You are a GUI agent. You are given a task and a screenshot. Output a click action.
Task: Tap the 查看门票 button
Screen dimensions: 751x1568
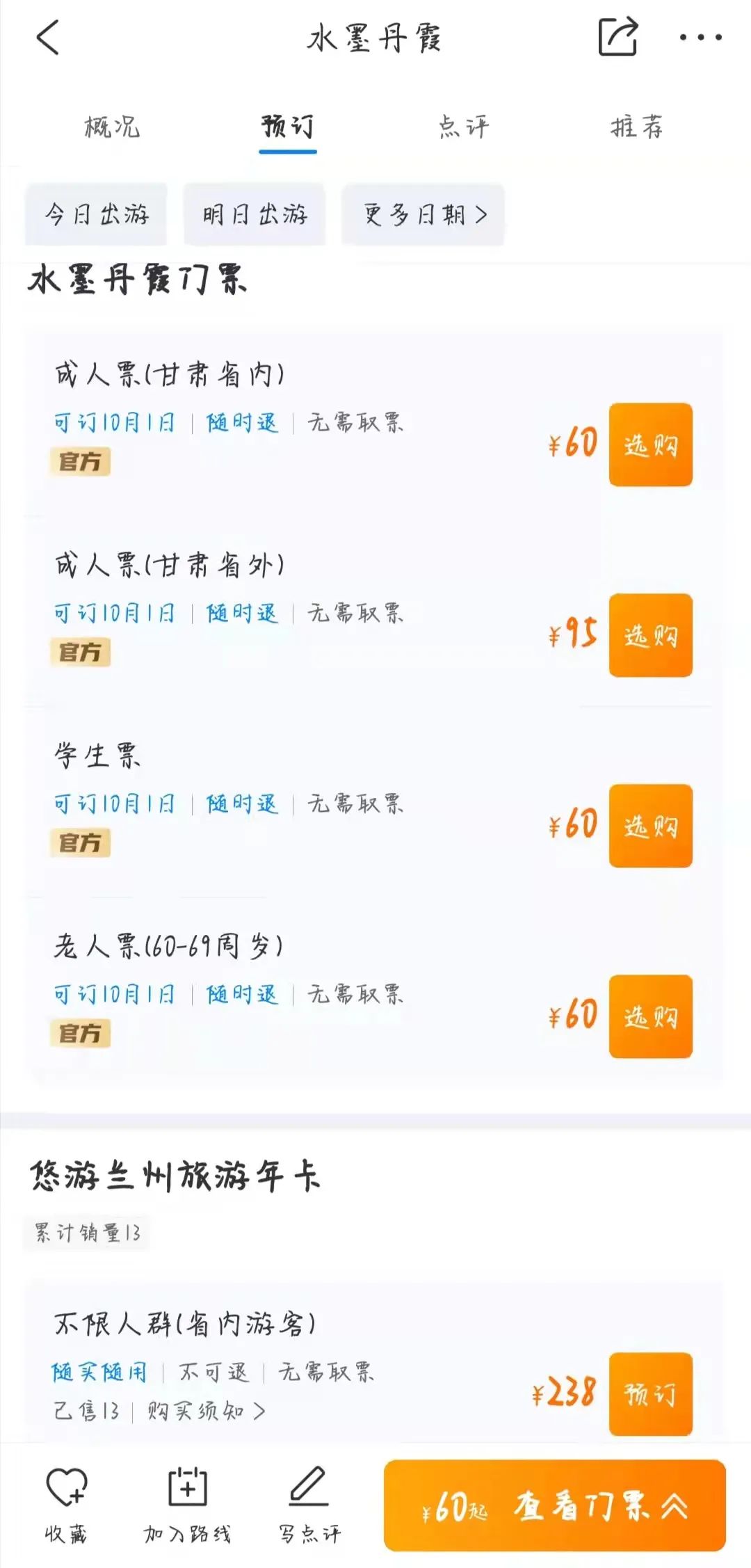555,1506
